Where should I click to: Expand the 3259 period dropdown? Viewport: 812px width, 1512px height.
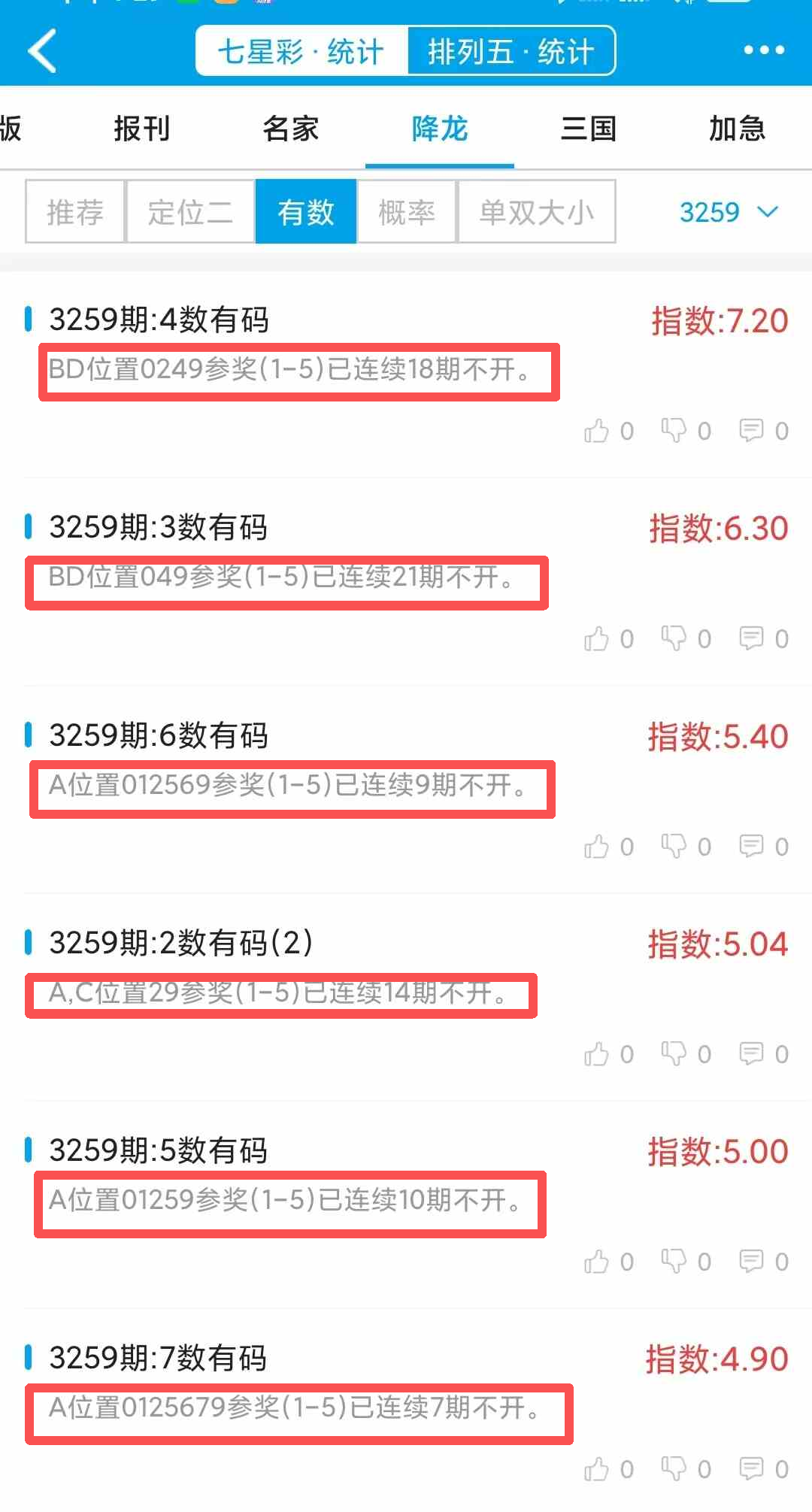tap(728, 212)
